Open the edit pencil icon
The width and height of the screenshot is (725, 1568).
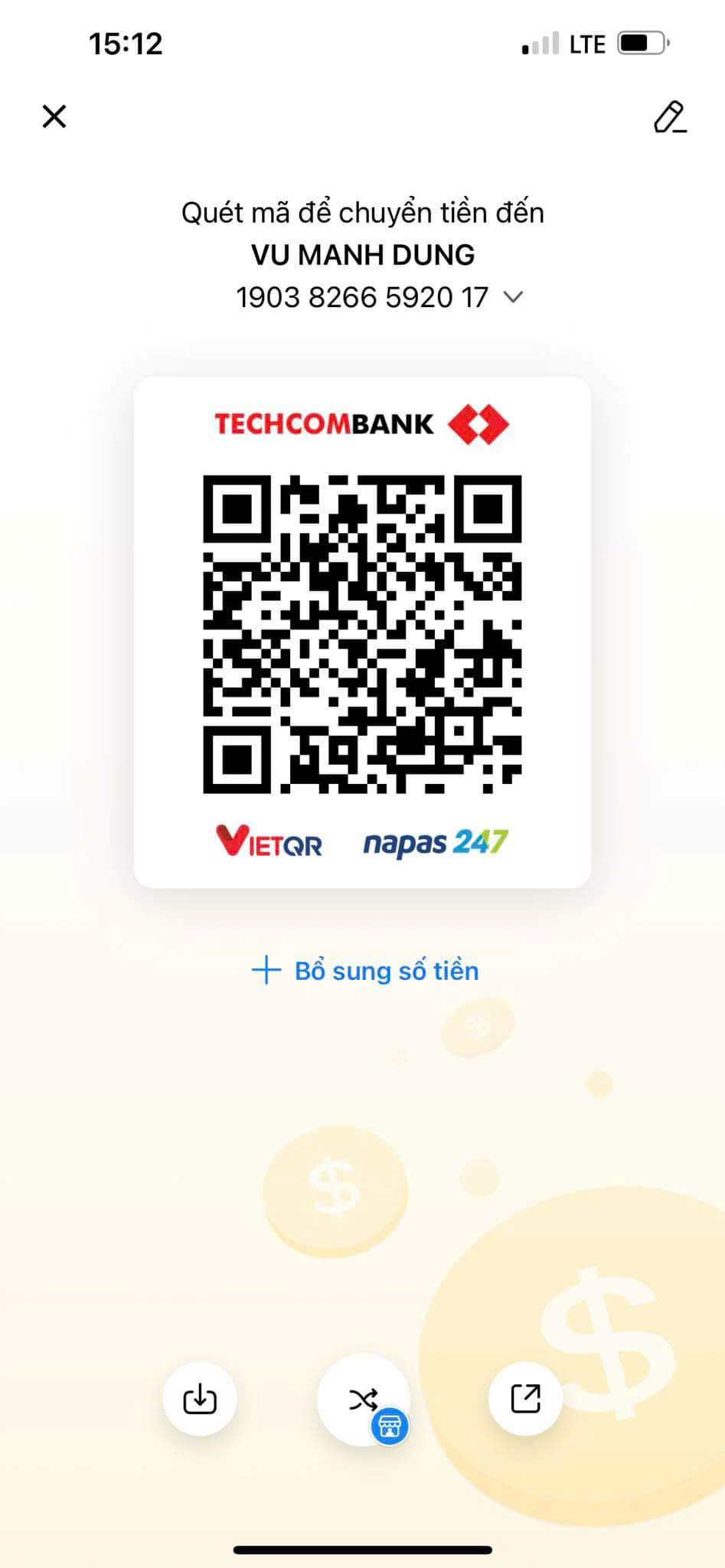pyautogui.click(x=670, y=117)
